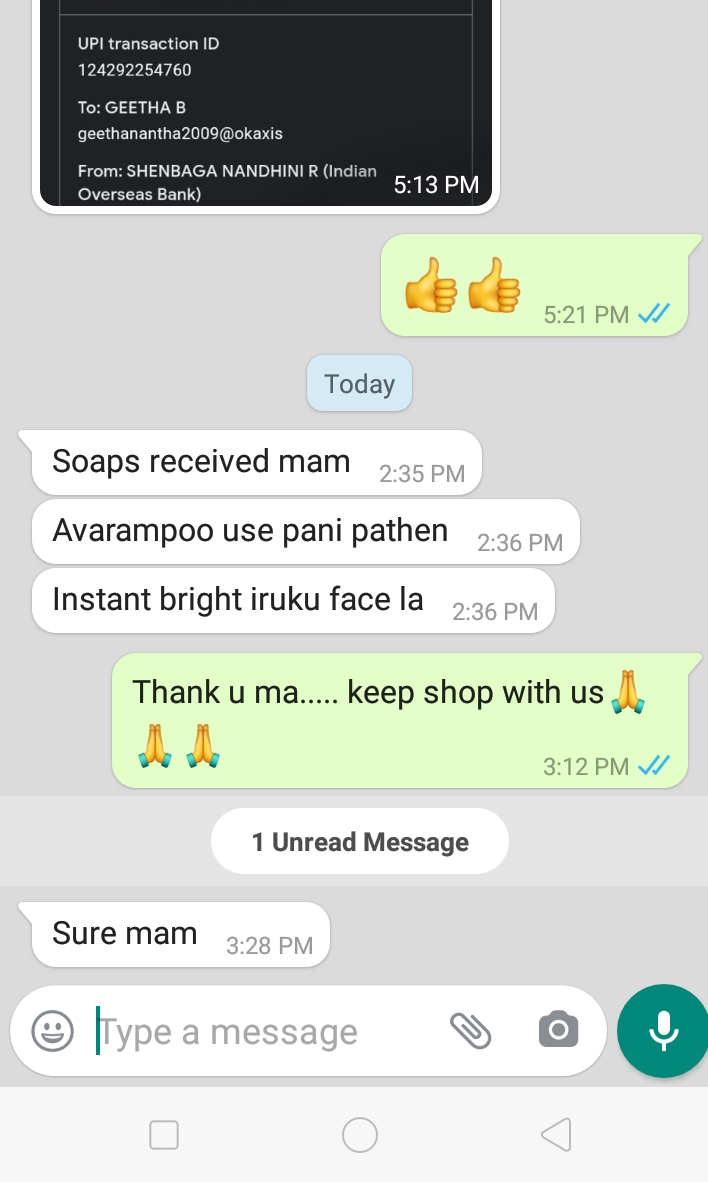The height and width of the screenshot is (1182, 708).
Task: Open the emoji picker
Action: 52,1031
